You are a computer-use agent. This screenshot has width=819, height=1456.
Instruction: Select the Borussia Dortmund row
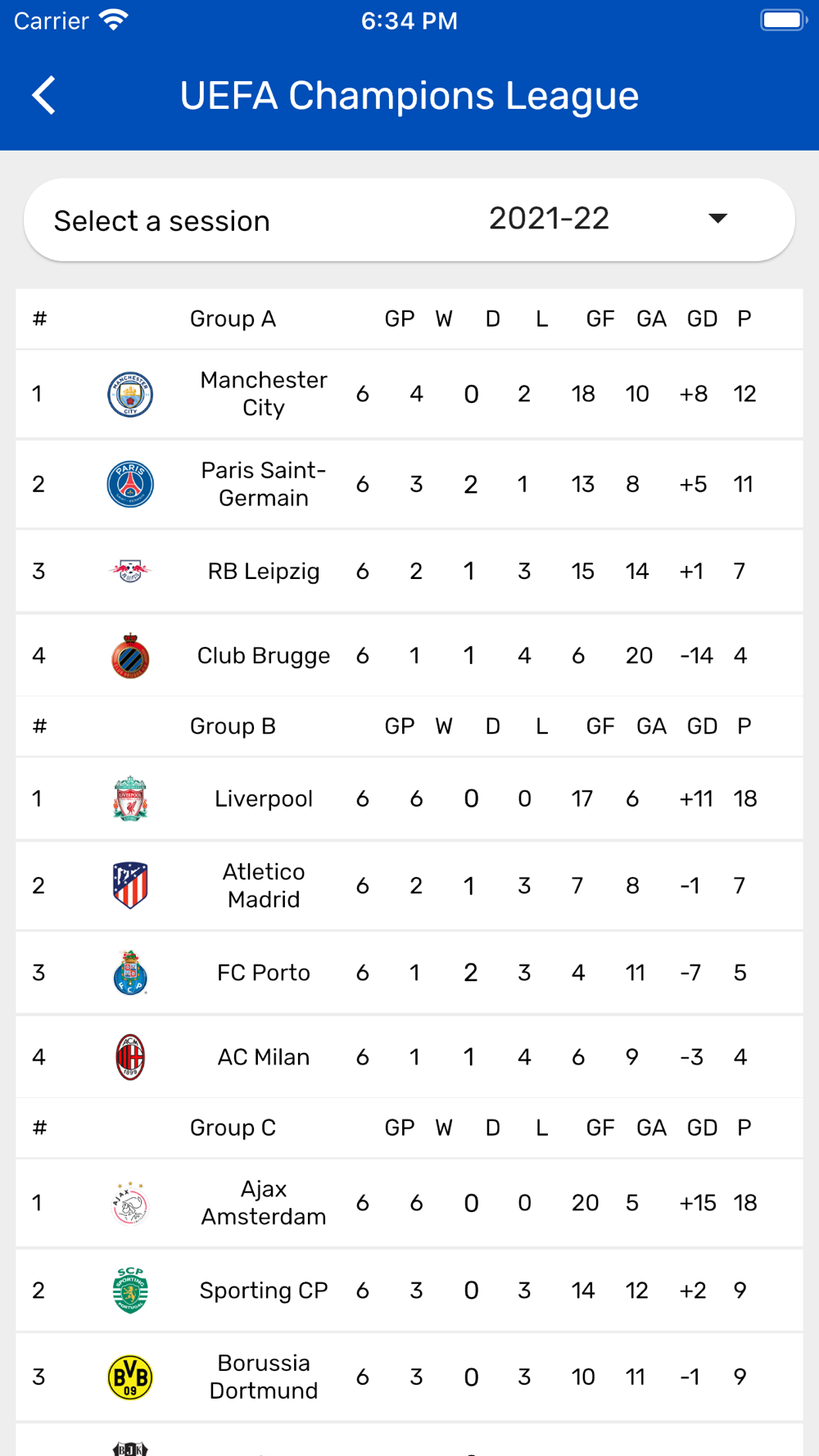(409, 1377)
